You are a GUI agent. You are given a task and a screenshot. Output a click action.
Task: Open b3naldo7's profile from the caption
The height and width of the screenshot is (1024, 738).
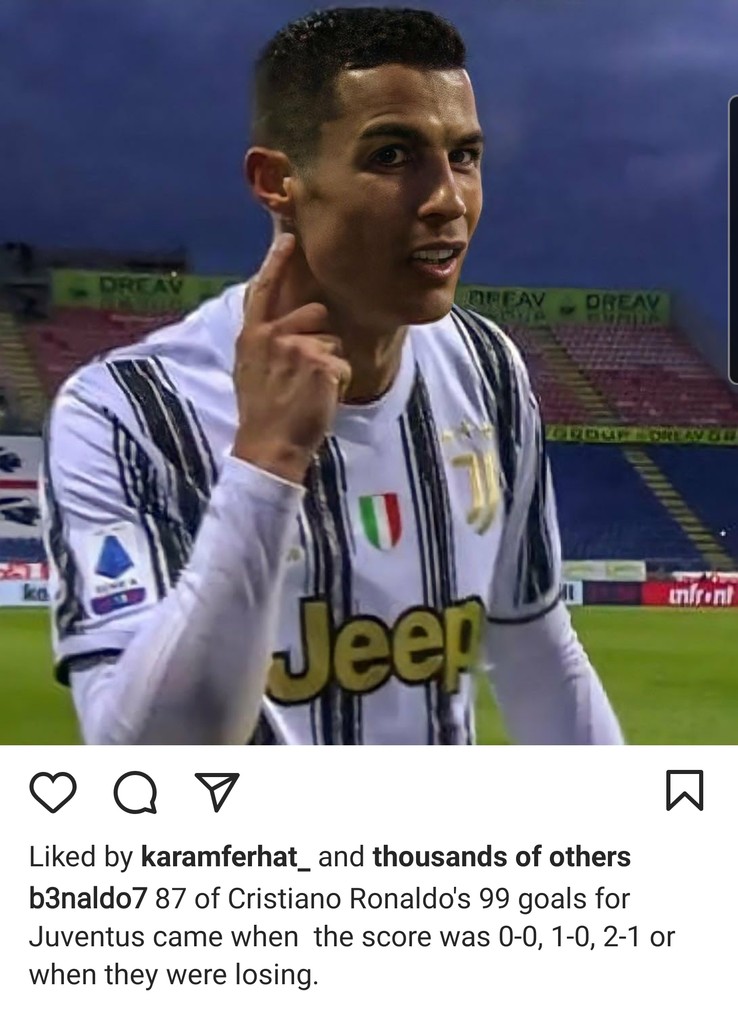click(88, 897)
